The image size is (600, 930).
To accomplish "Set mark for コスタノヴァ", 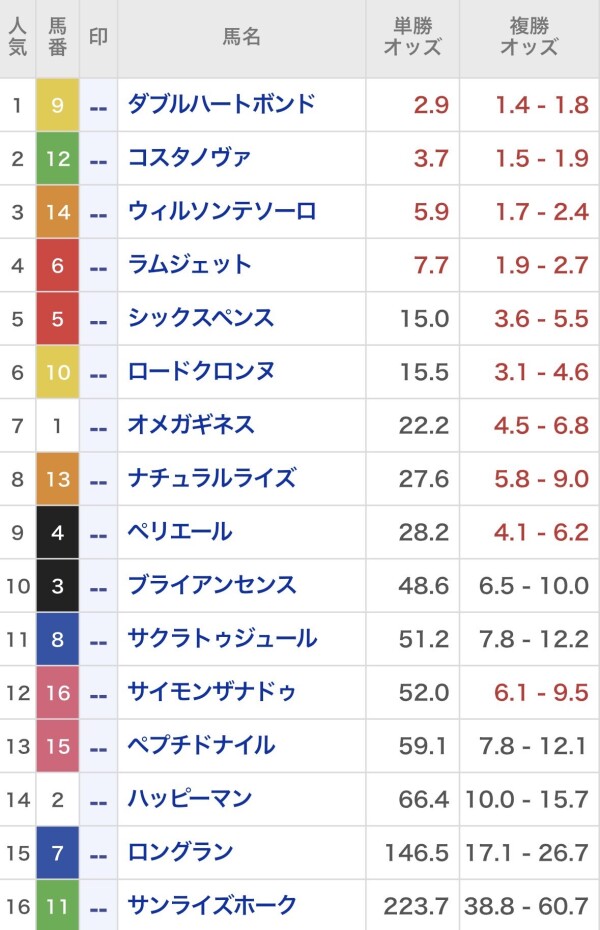I will pos(98,158).
